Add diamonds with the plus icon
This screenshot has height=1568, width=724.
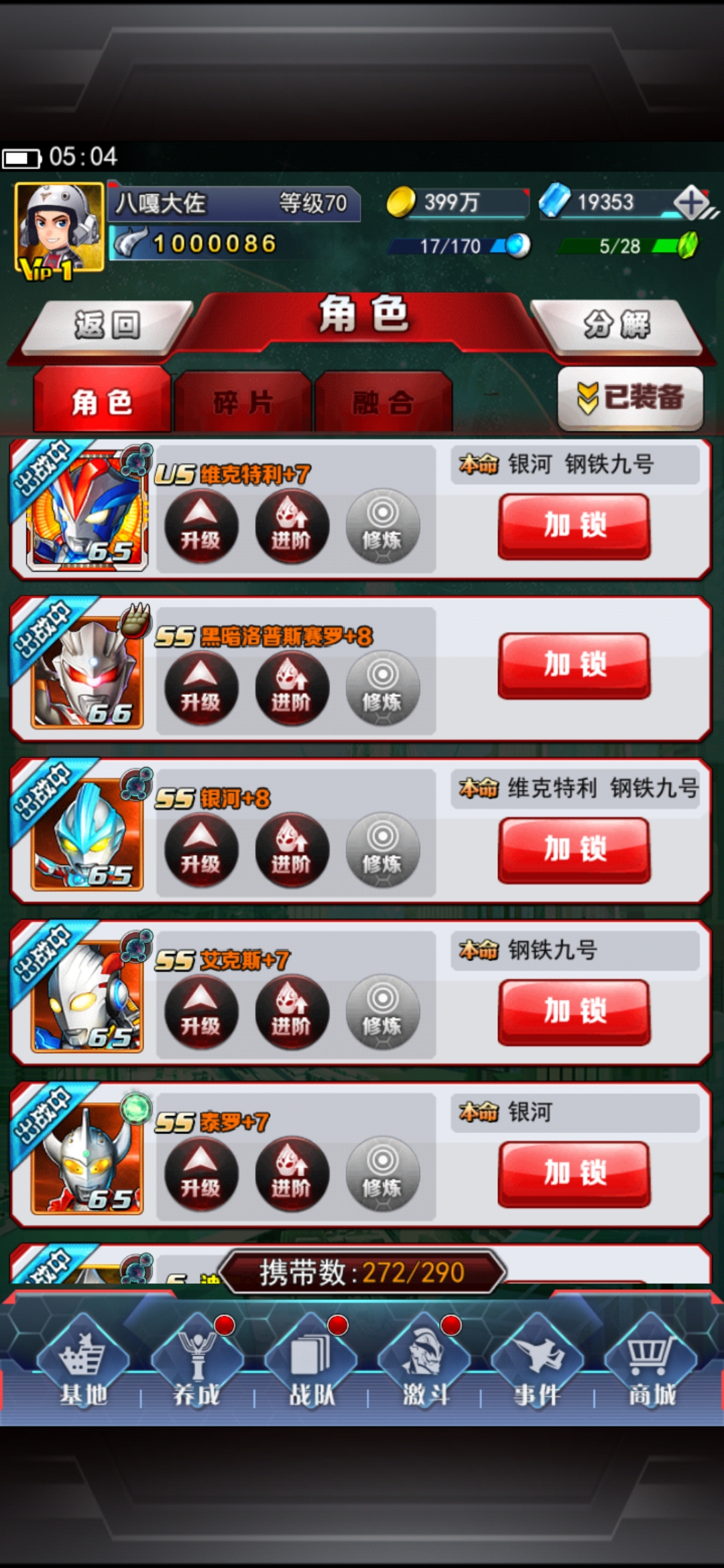(692, 202)
